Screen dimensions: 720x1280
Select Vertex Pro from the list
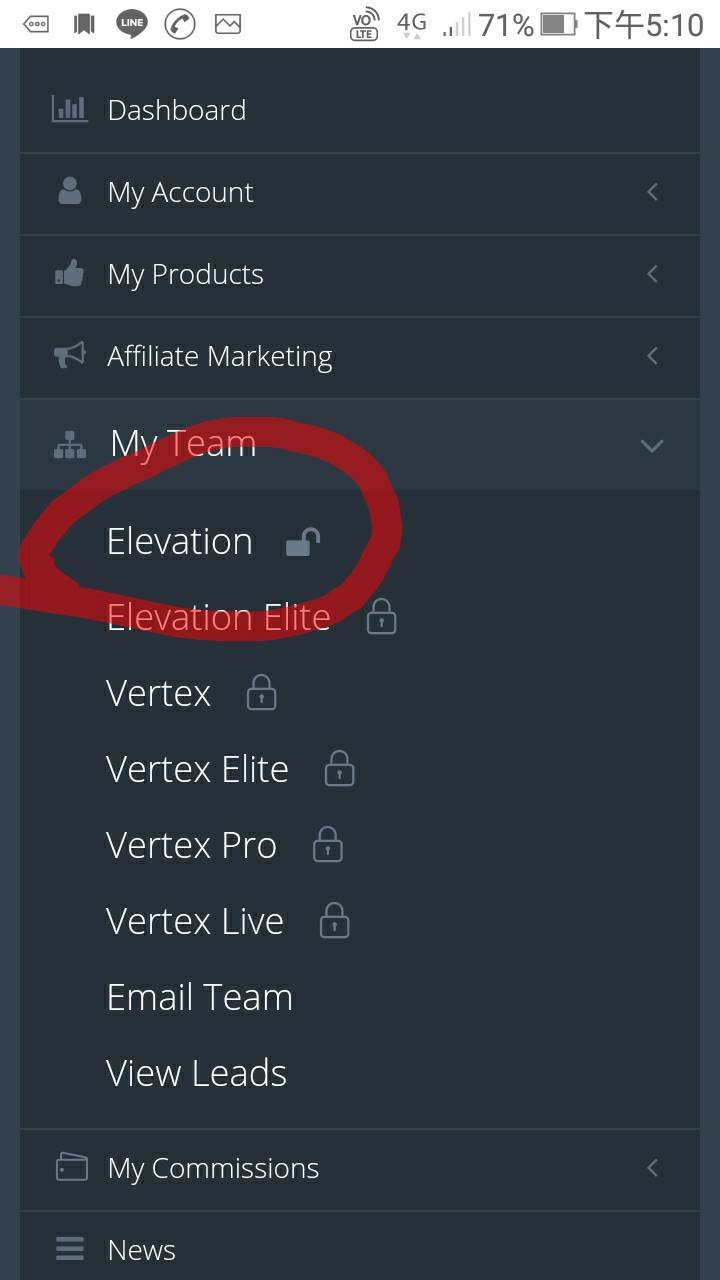191,845
